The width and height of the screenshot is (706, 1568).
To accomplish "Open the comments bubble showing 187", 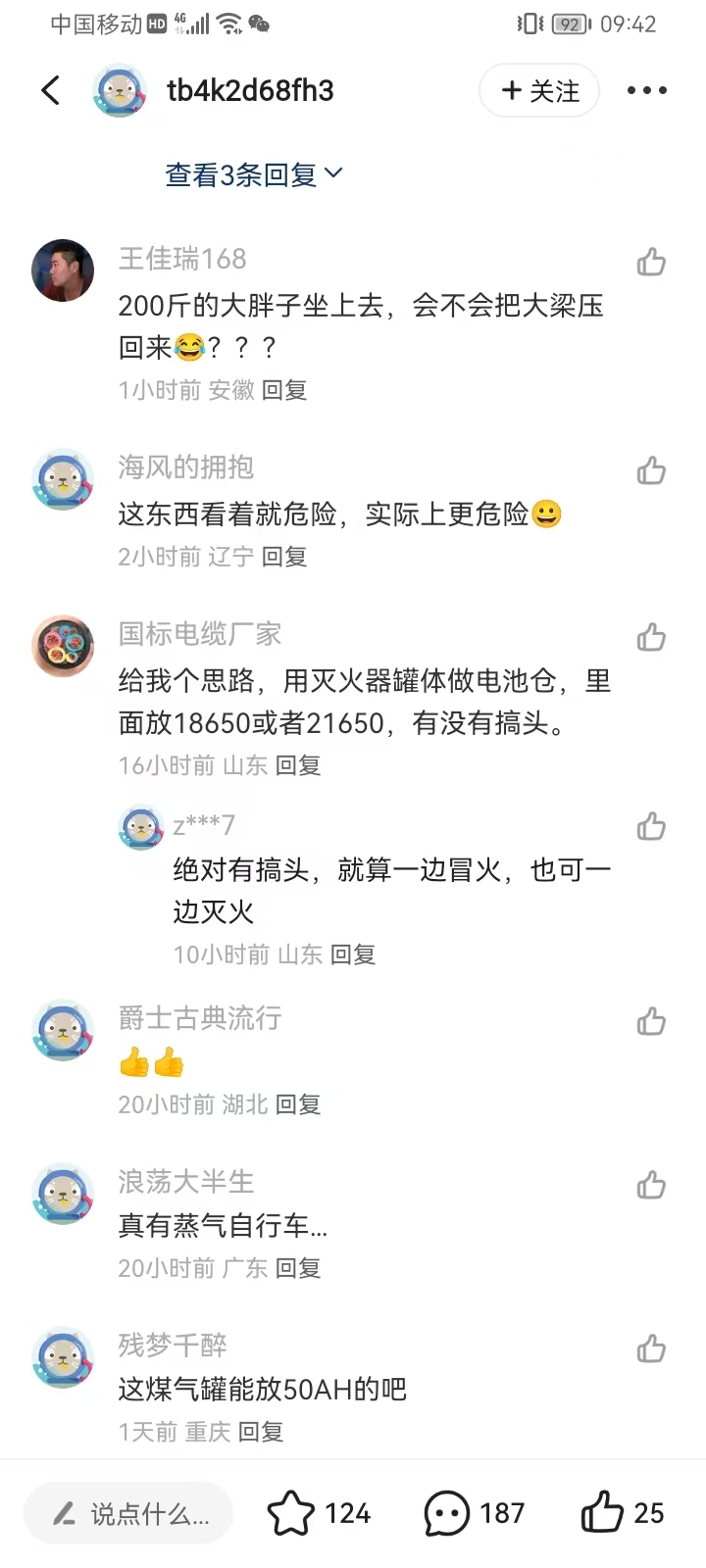I will [x=447, y=1513].
